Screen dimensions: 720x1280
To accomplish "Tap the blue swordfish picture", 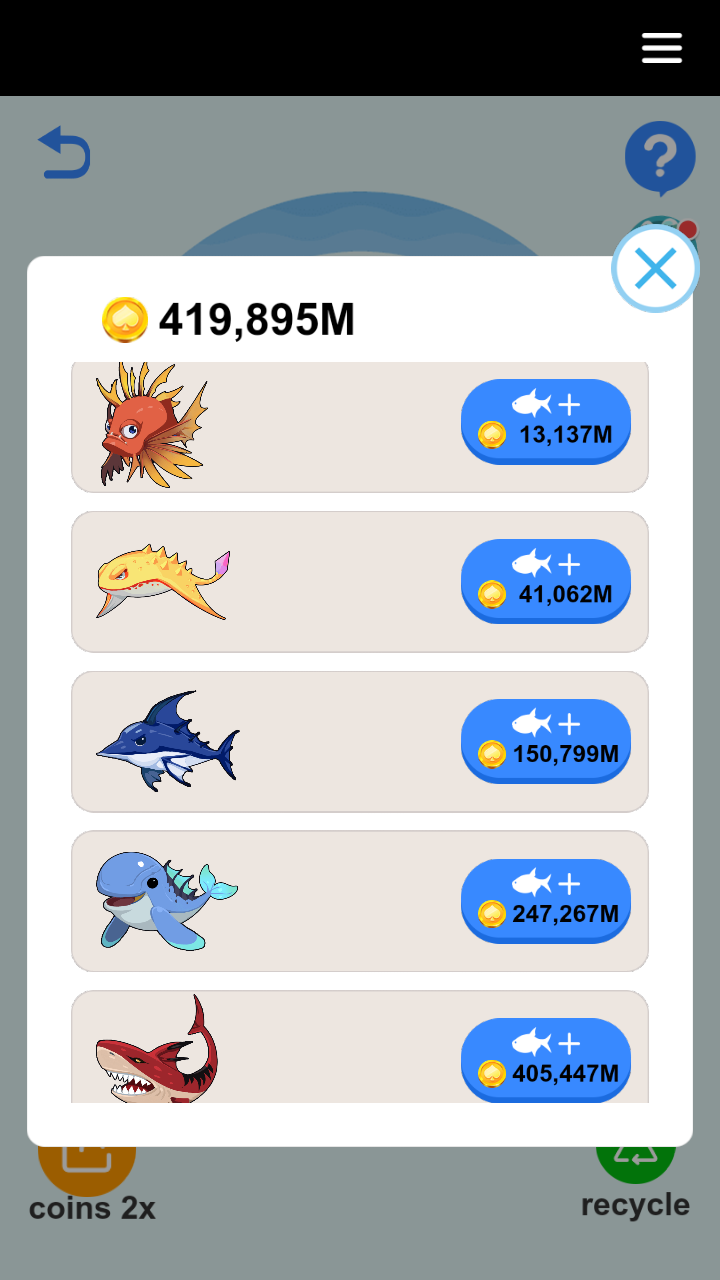I will (x=170, y=741).
